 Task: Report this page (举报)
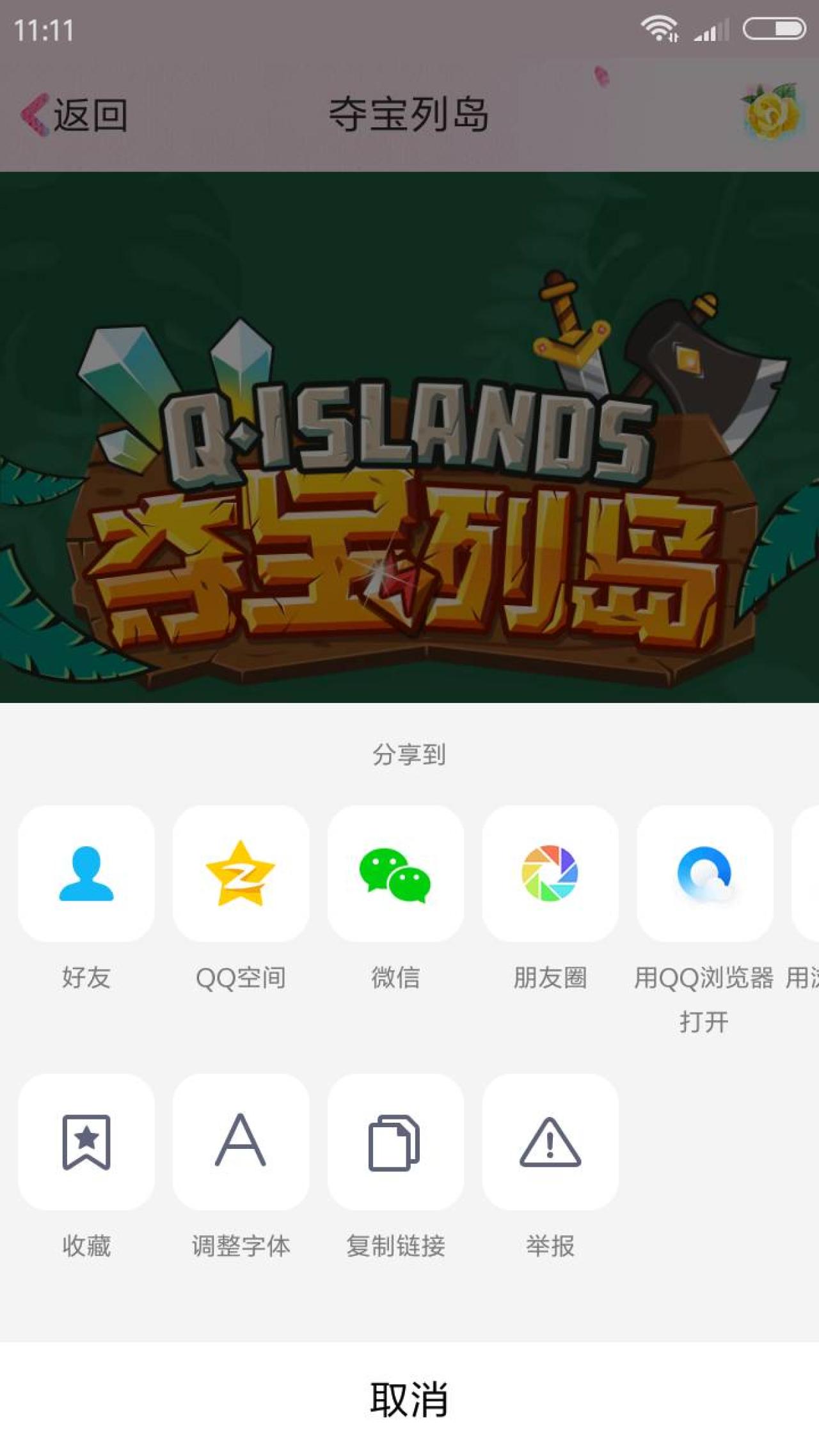pyautogui.click(x=550, y=1142)
